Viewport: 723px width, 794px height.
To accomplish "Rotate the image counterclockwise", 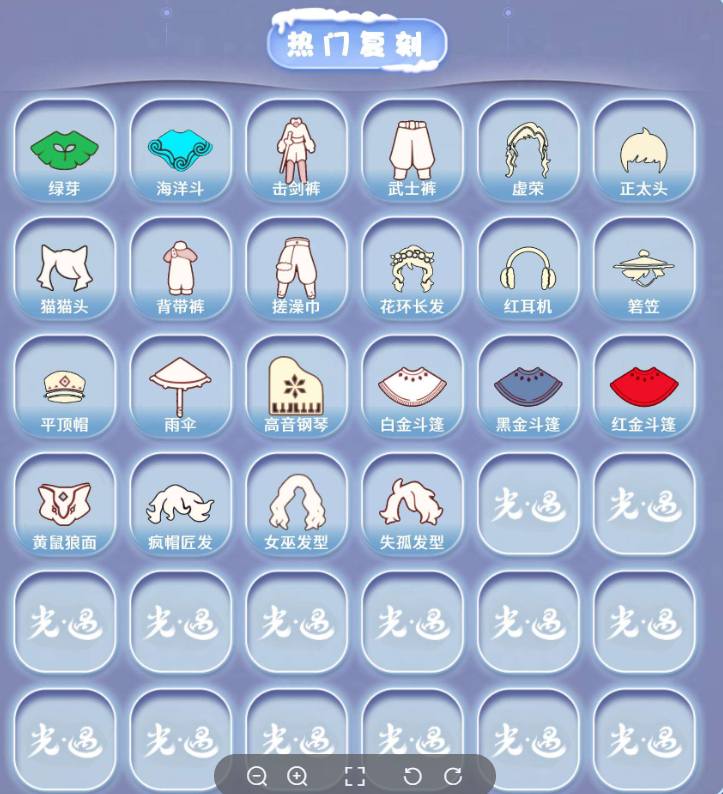I will (412, 776).
